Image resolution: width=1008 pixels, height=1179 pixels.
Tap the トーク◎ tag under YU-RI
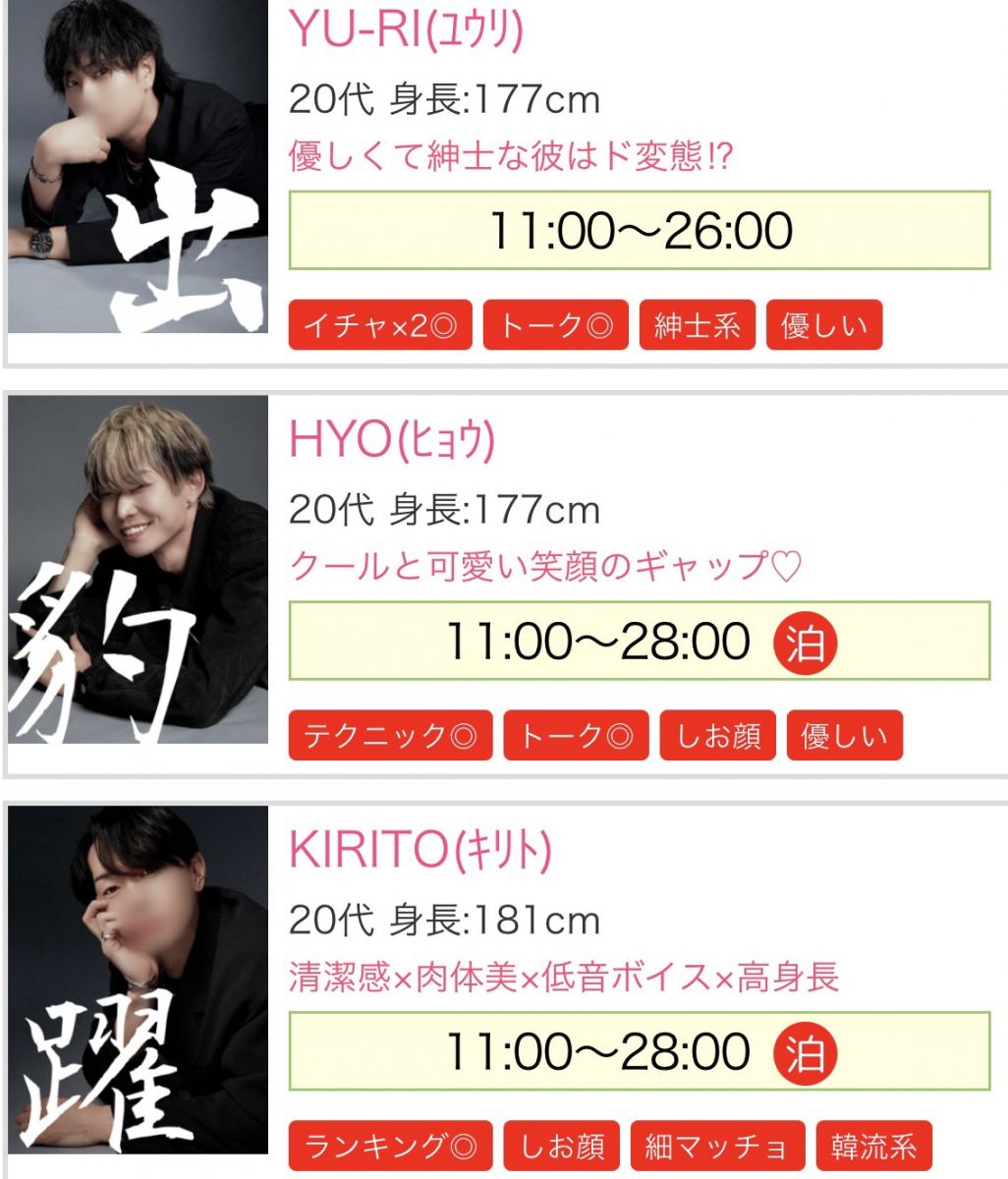click(555, 325)
